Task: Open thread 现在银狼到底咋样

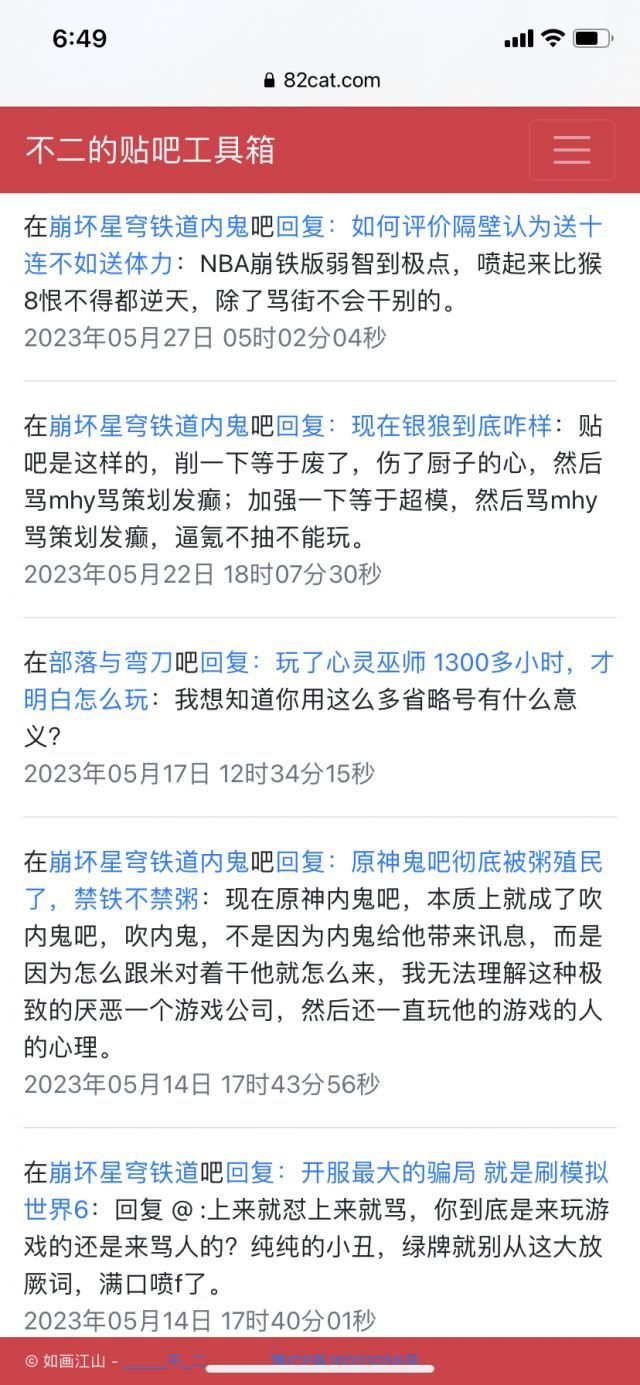Action: pyautogui.click(x=451, y=426)
